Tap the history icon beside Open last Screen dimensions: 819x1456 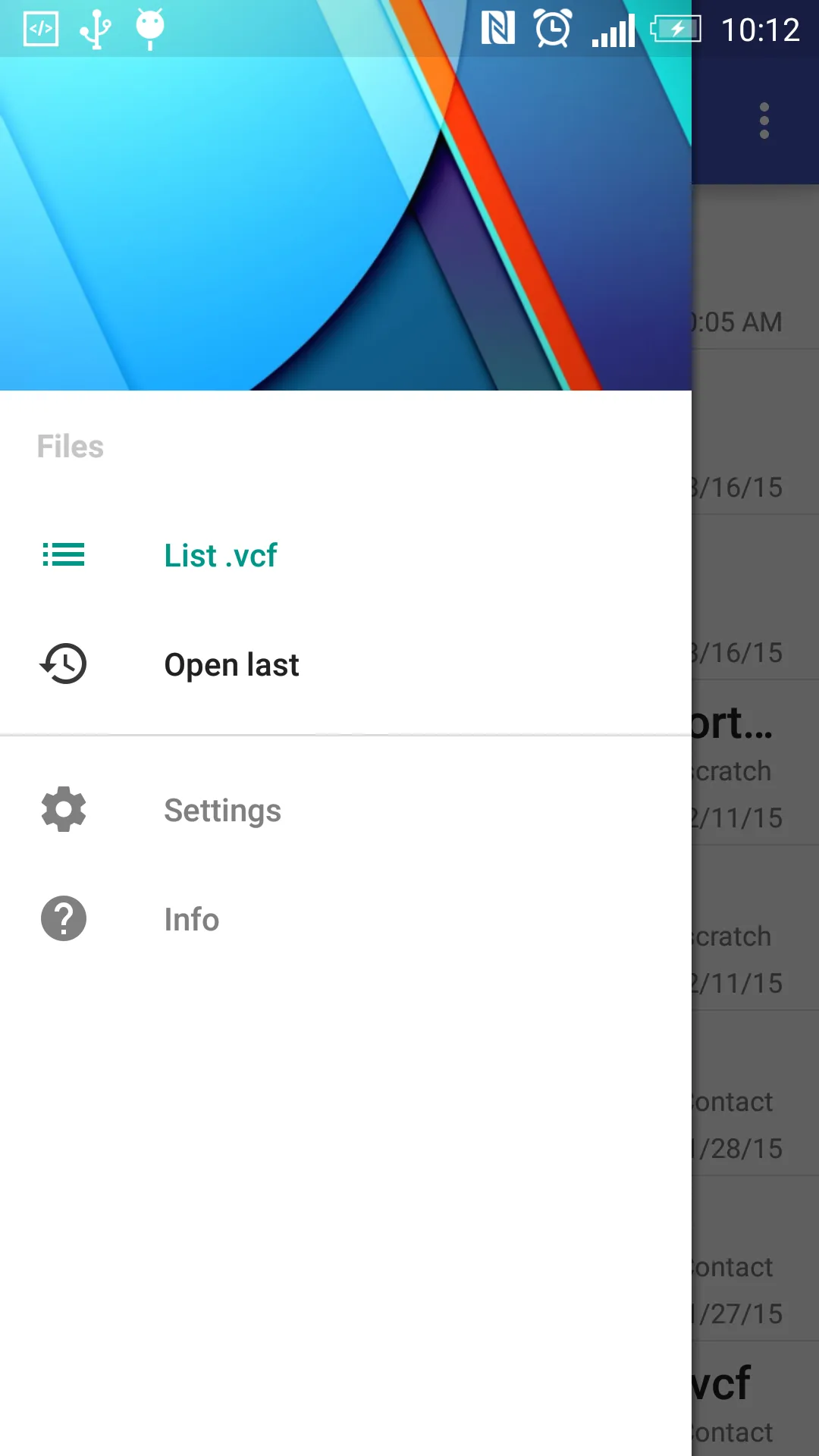tap(64, 664)
